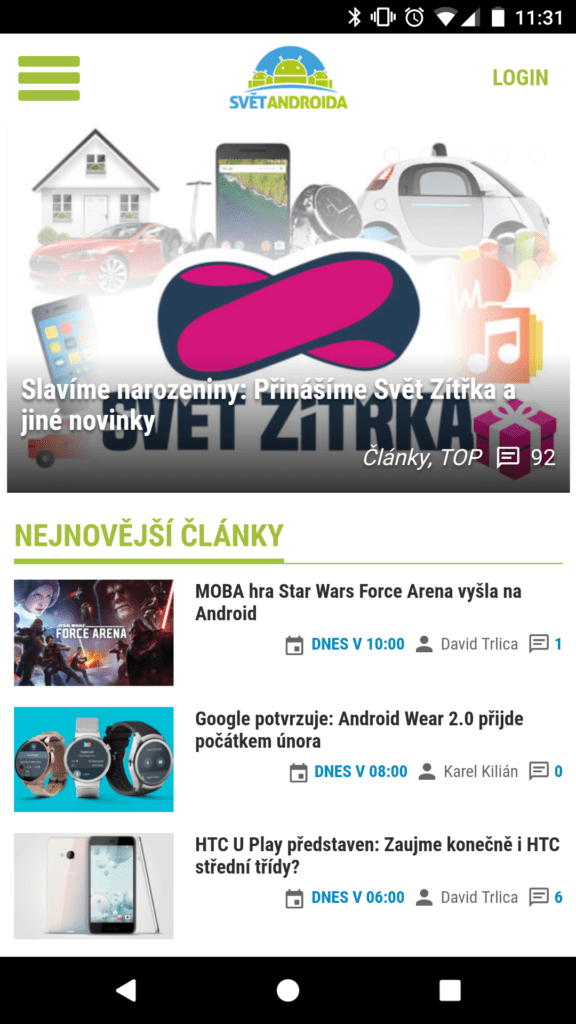The image size is (576, 1024).
Task: Go to the home screen
Action: [288, 990]
